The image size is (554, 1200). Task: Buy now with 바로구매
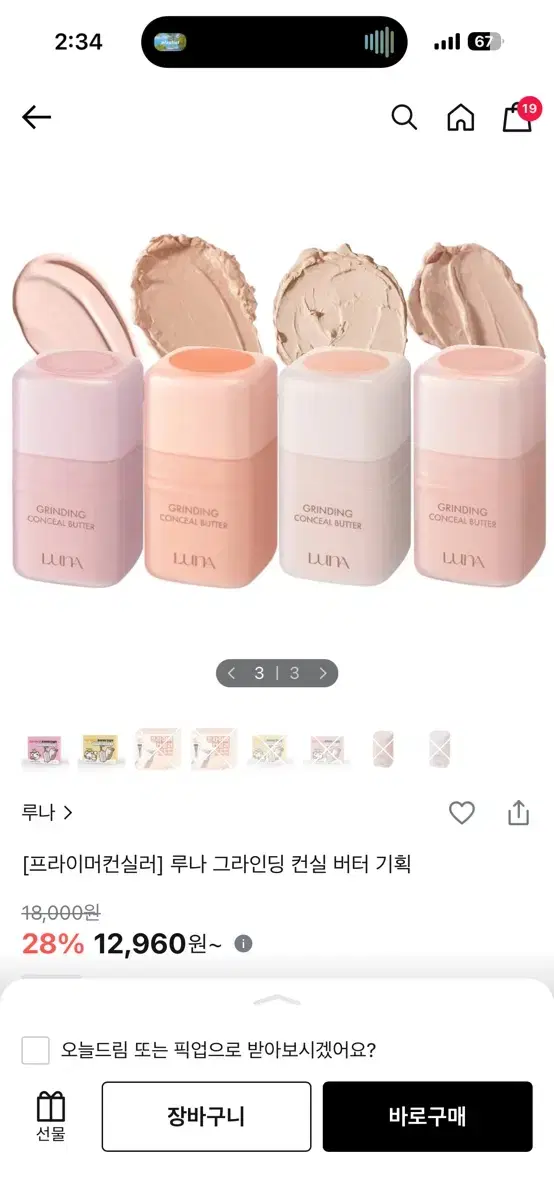pyautogui.click(x=427, y=1116)
